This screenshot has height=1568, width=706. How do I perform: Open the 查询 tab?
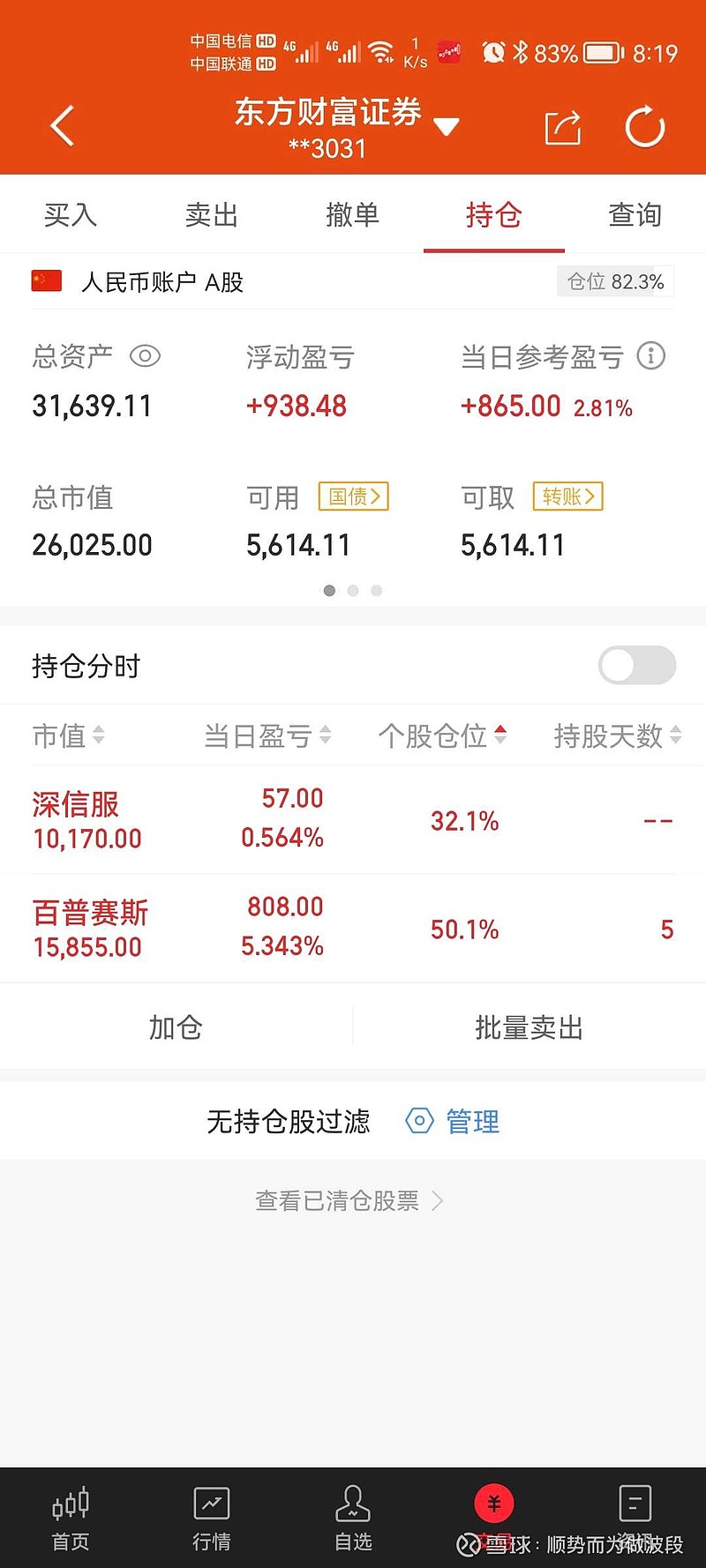point(635,214)
